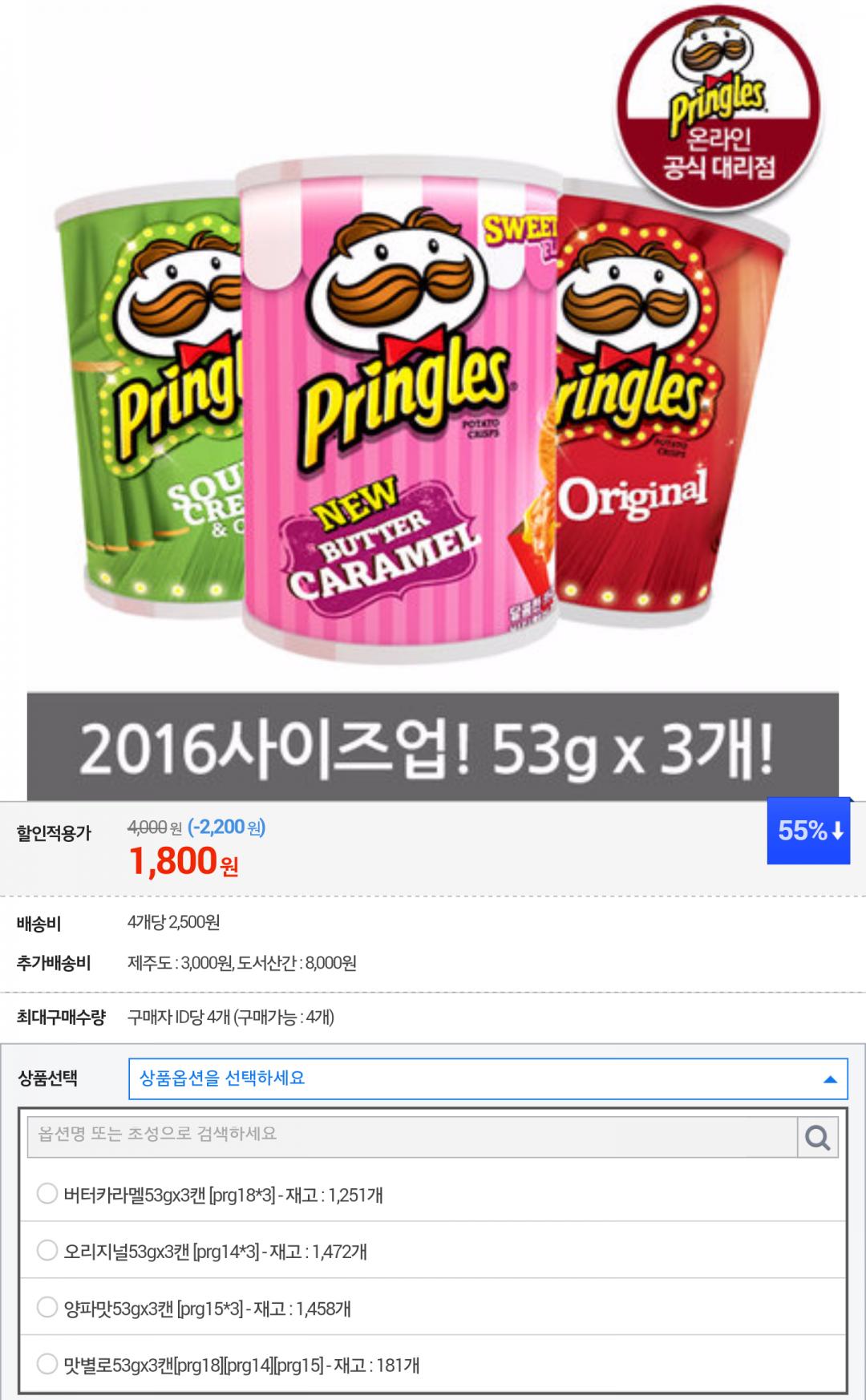Image resolution: width=866 pixels, height=1400 pixels.
Task: Select the 버터카라멜53gx3캔 option
Action: 47,1194
